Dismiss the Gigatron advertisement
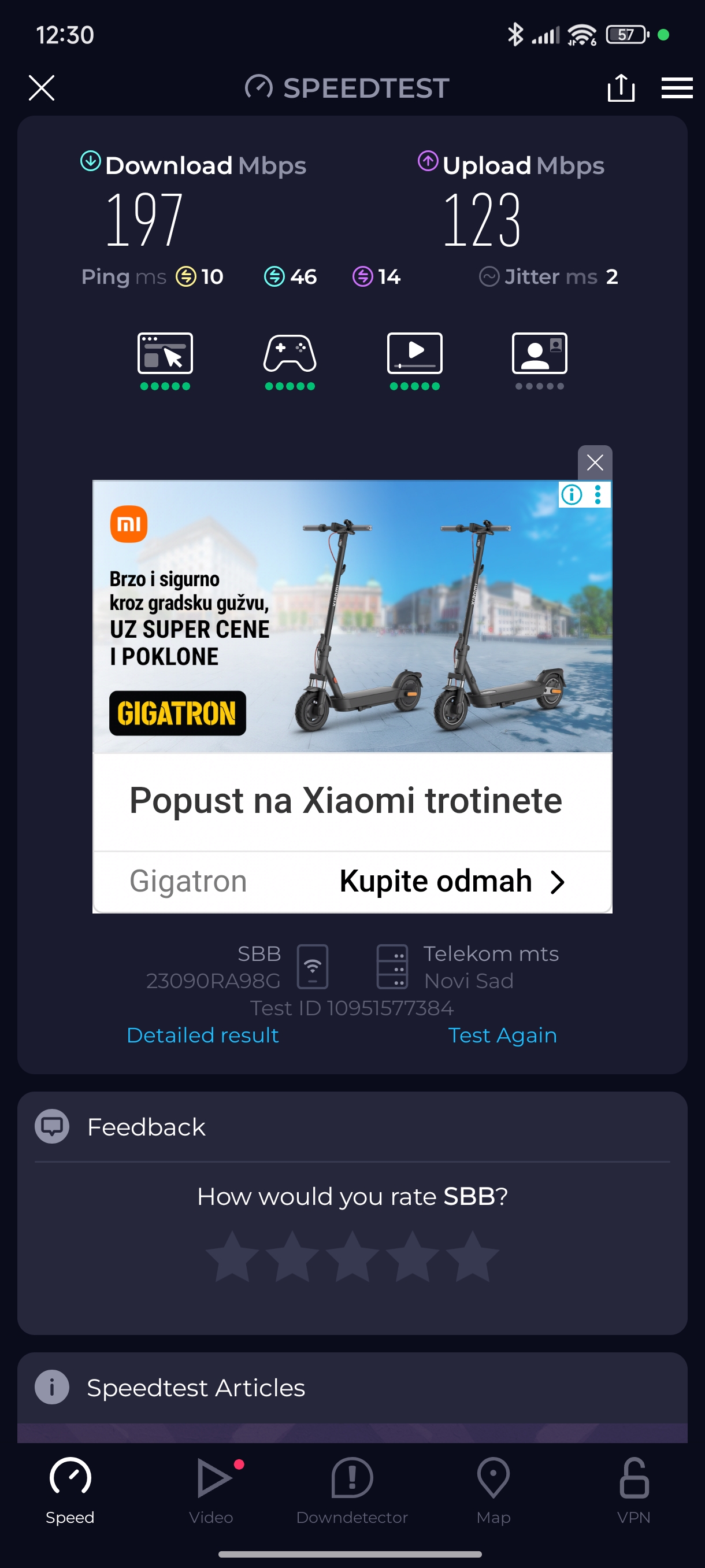Viewport: 705px width, 1568px height. pos(594,463)
